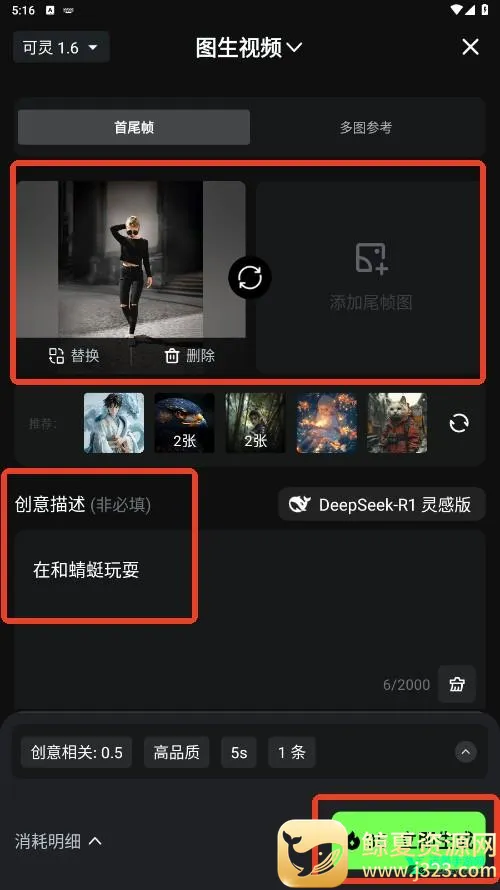This screenshot has width=500, height=890.
Task: Add a tail frame via 添加尾帧图
Action: tap(371, 277)
